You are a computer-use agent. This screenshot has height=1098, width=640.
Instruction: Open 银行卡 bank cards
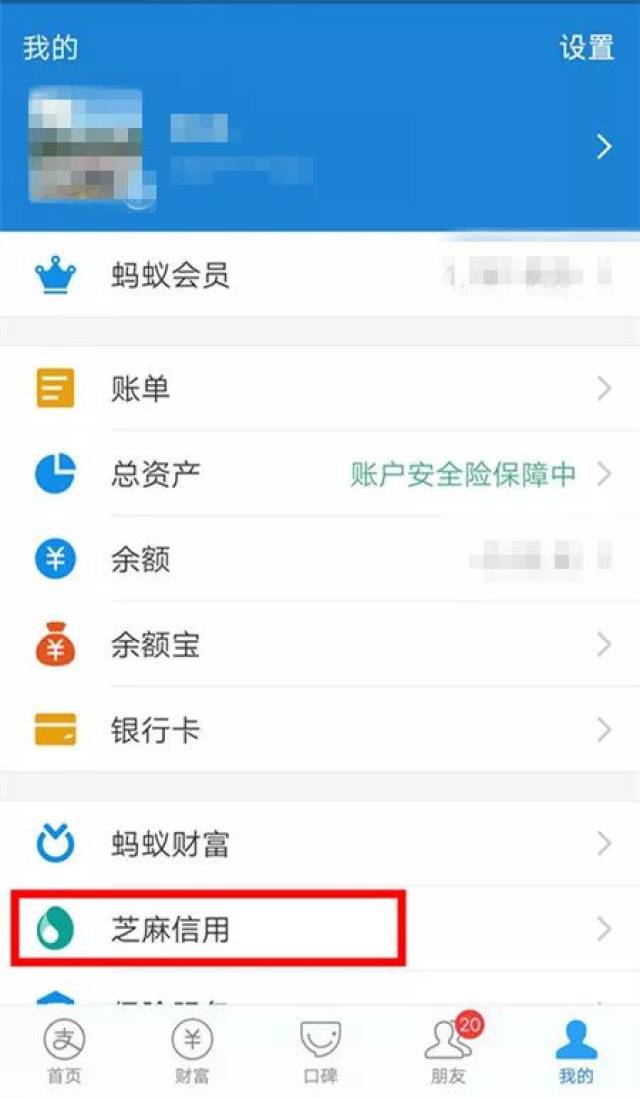pos(320,730)
